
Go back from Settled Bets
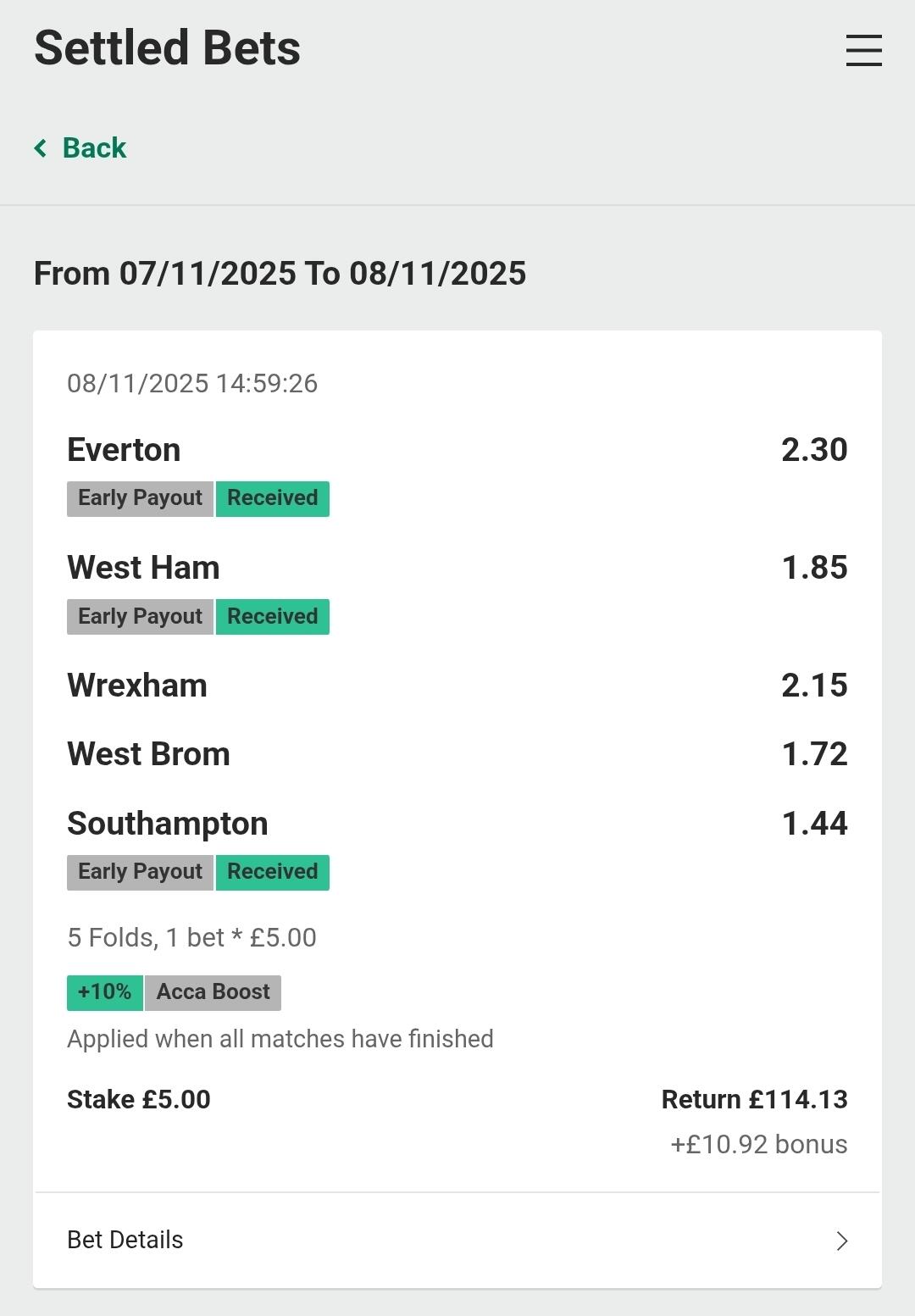pos(81,148)
